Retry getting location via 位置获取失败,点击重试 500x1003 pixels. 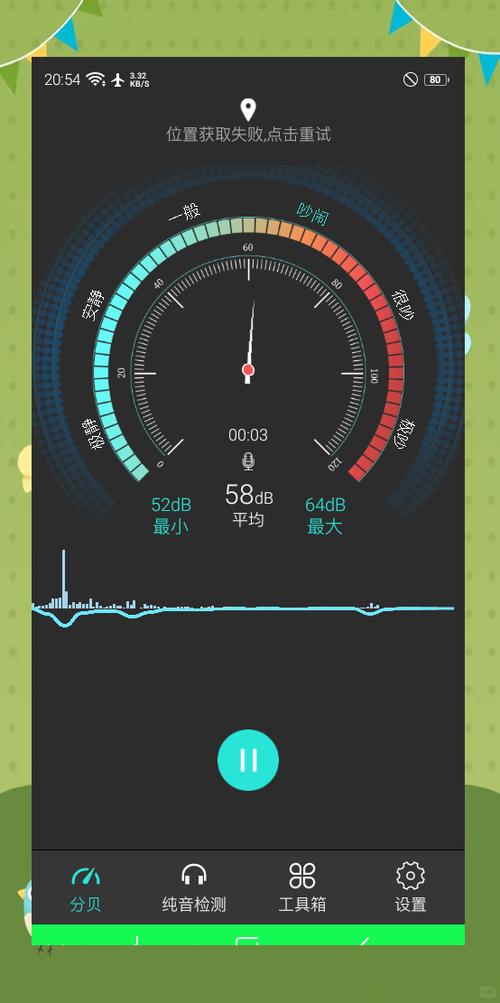click(249, 134)
